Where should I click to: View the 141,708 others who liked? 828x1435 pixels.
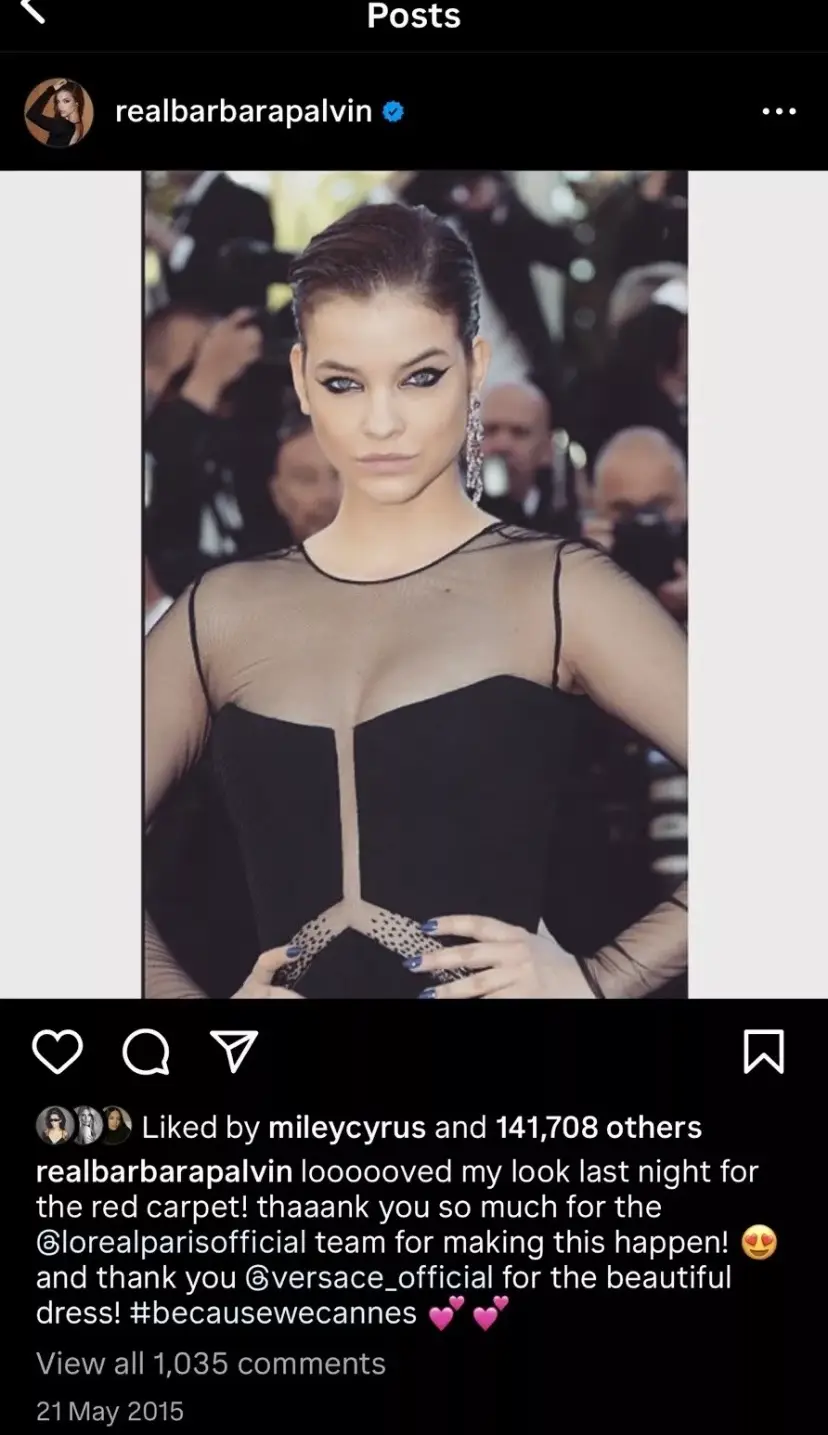pyautogui.click(x=599, y=1128)
